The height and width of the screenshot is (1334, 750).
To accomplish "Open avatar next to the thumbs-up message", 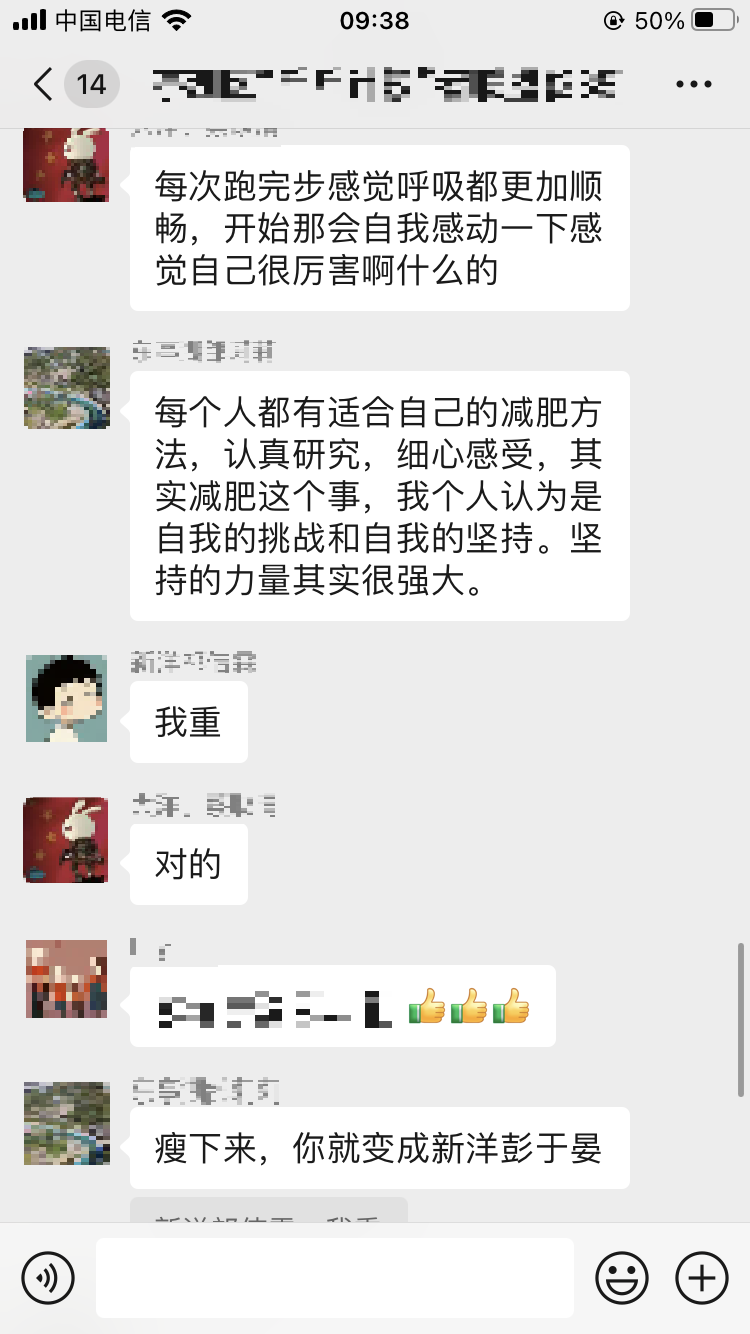I will tap(66, 980).
